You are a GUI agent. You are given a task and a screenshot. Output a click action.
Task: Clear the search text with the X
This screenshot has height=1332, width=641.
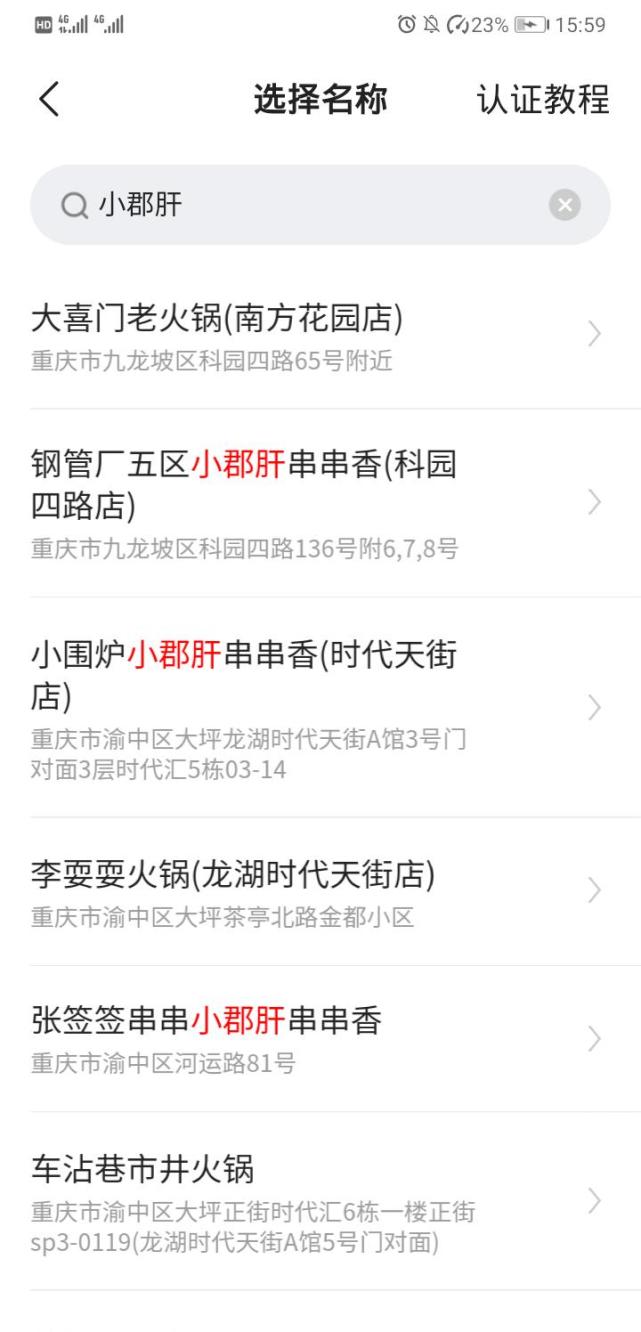[565, 205]
